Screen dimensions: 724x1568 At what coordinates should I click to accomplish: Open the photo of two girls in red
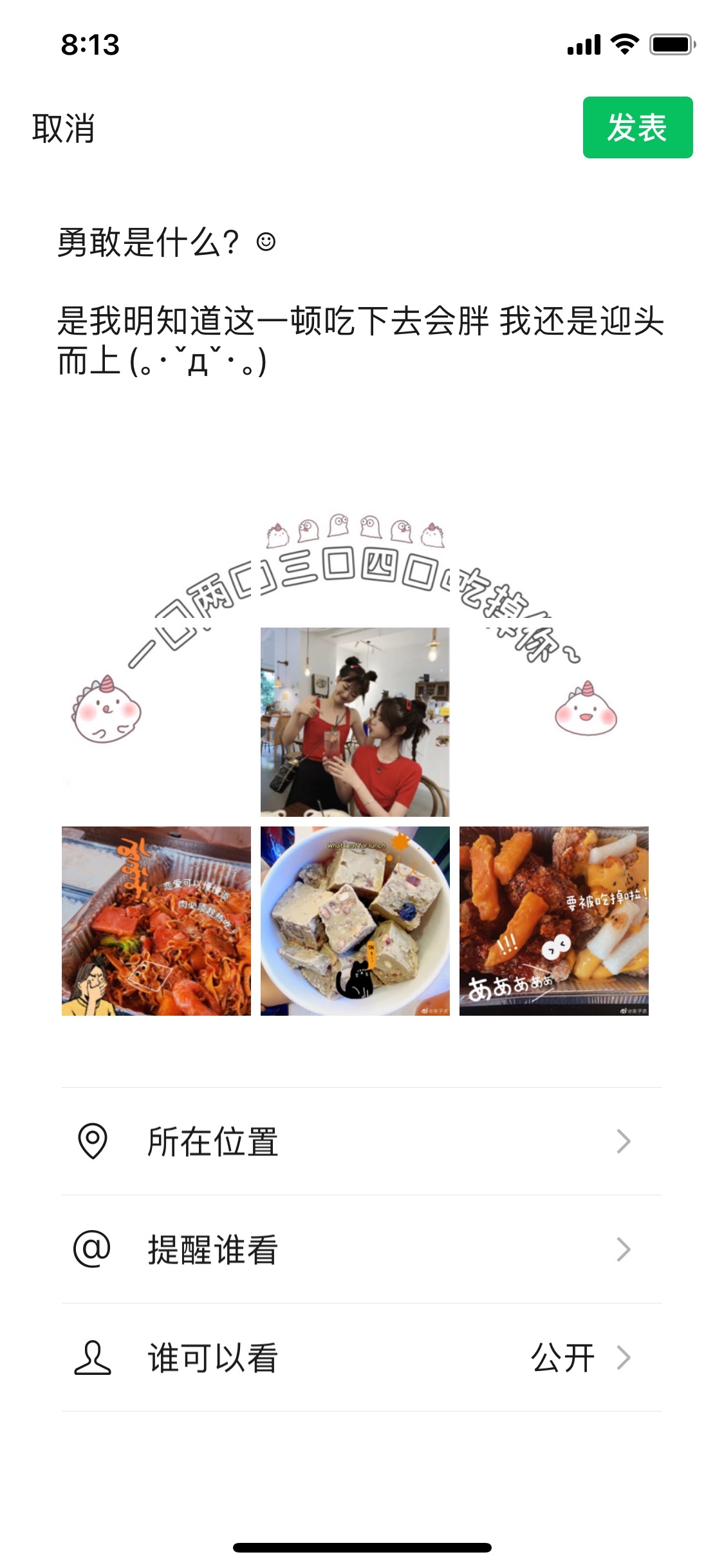pyautogui.click(x=355, y=722)
